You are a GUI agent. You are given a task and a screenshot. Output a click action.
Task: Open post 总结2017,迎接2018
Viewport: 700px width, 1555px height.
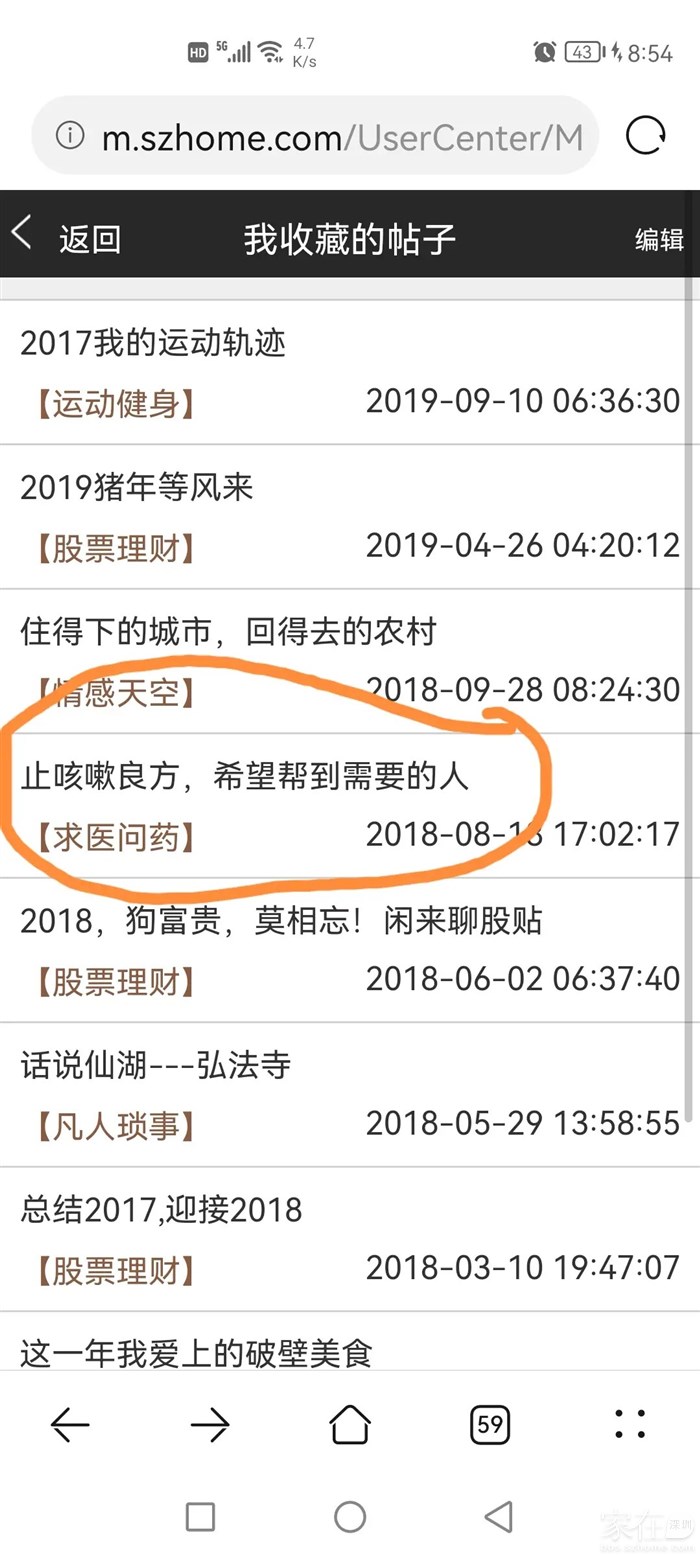[x=161, y=1210]
